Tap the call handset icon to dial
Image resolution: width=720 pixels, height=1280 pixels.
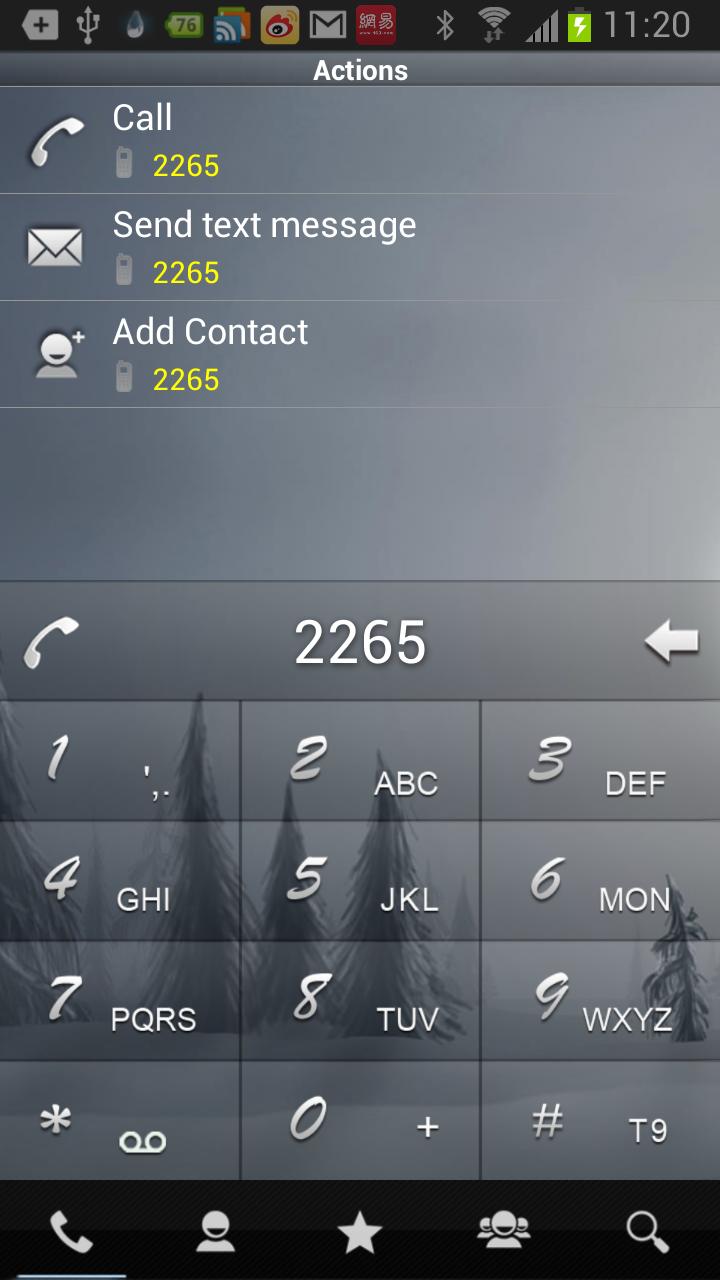click(50, 640)
